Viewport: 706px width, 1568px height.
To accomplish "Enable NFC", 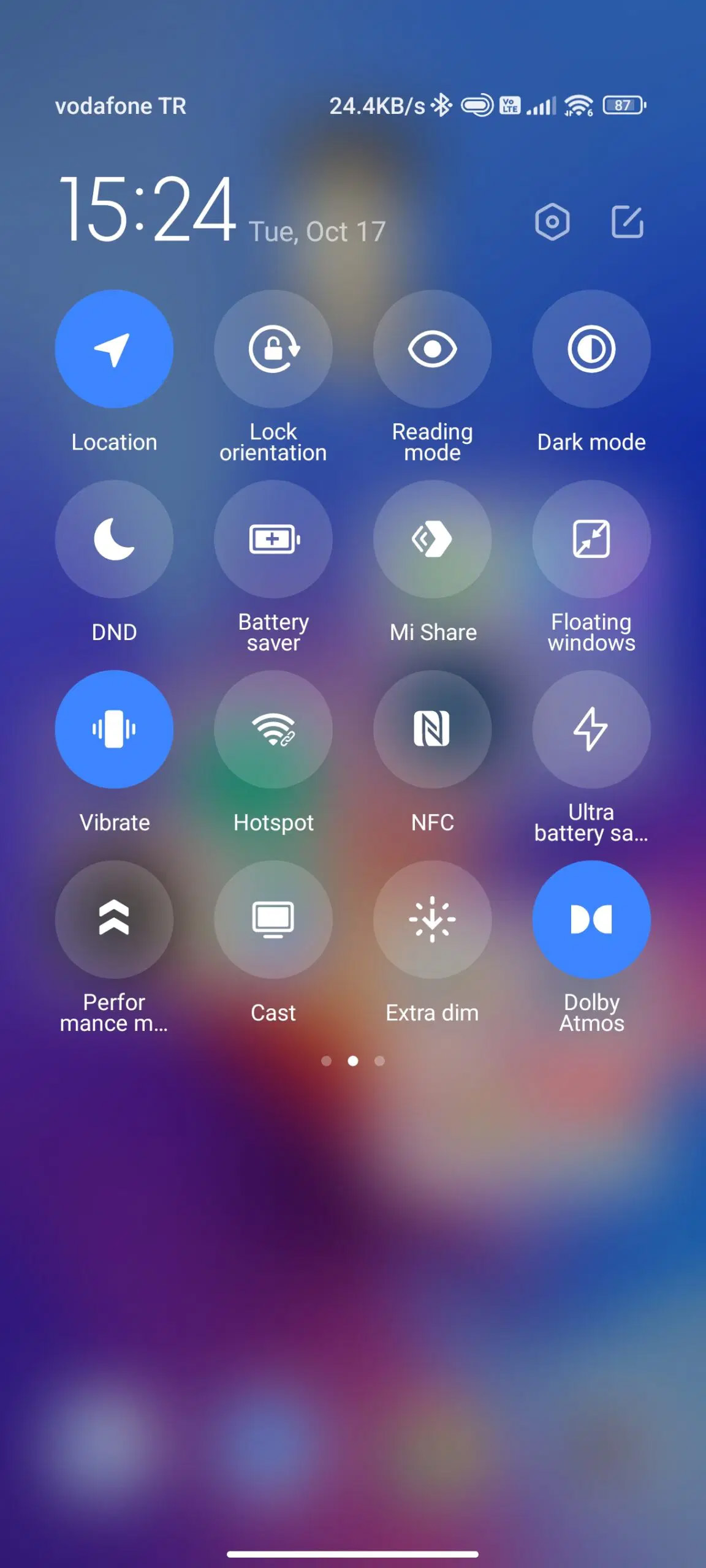I will click(x=433, y=729).
